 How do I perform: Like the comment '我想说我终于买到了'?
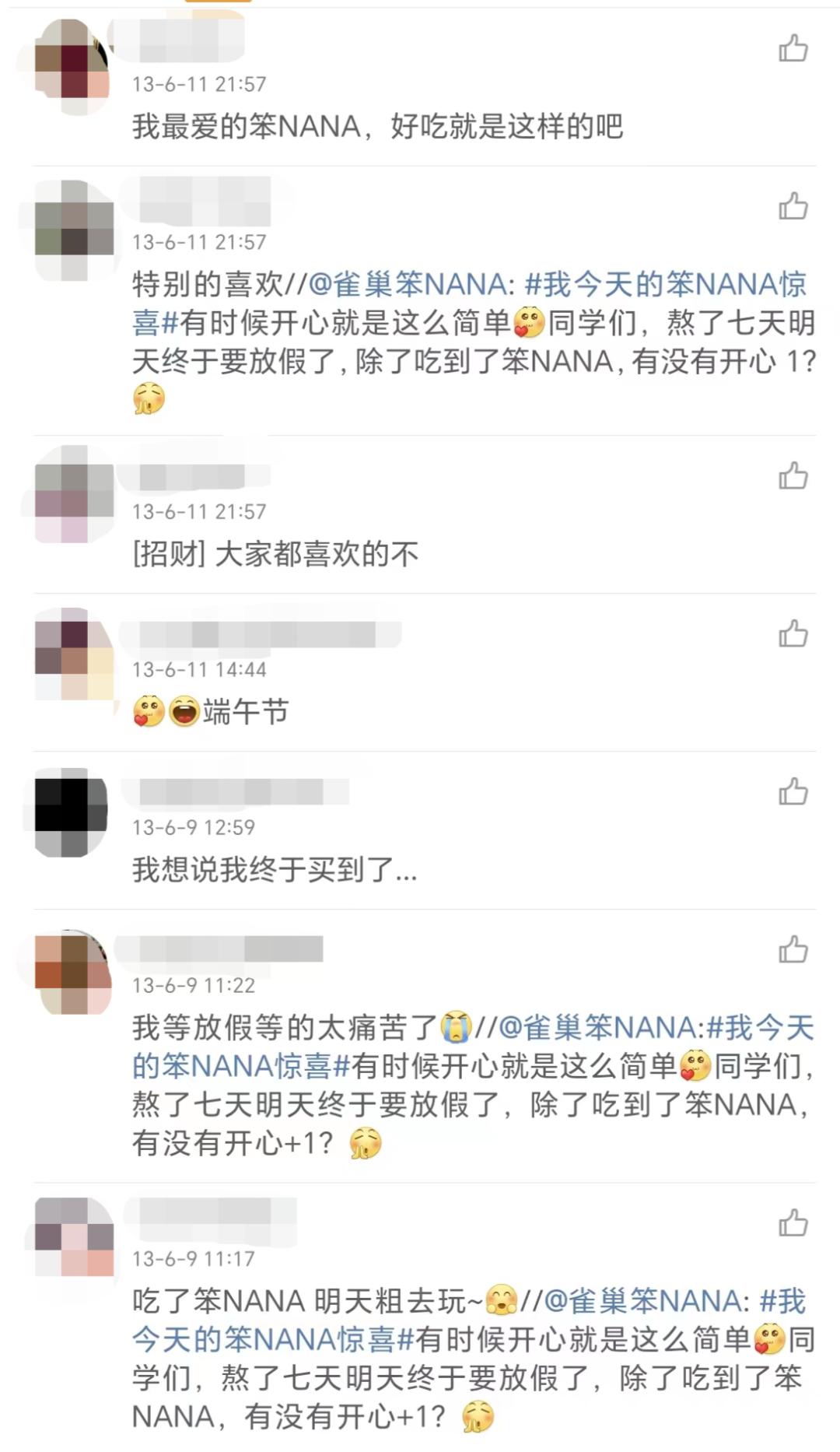point(793,792)
